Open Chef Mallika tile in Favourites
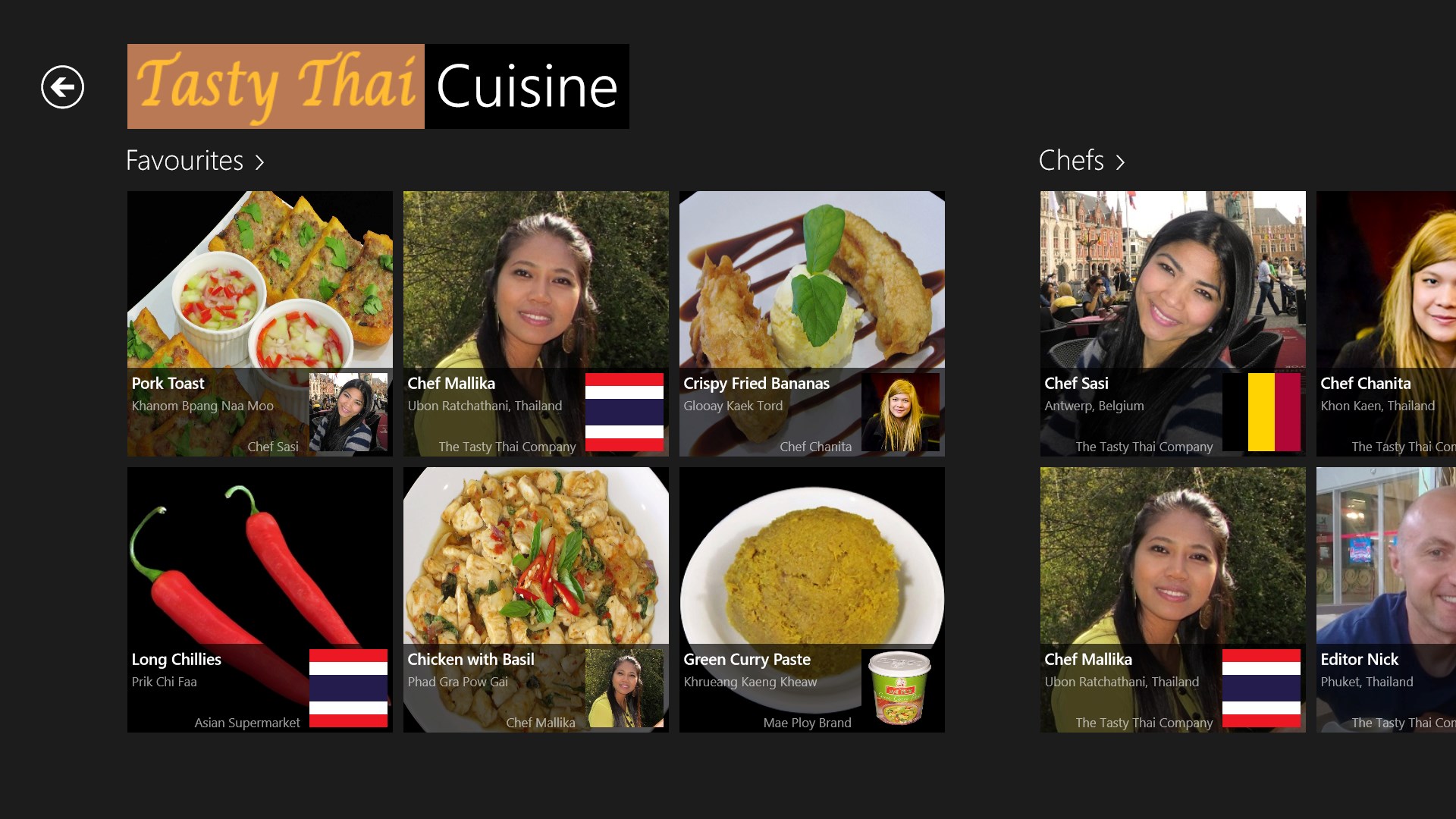1456x819 pixels. click(x=535, y=324)
